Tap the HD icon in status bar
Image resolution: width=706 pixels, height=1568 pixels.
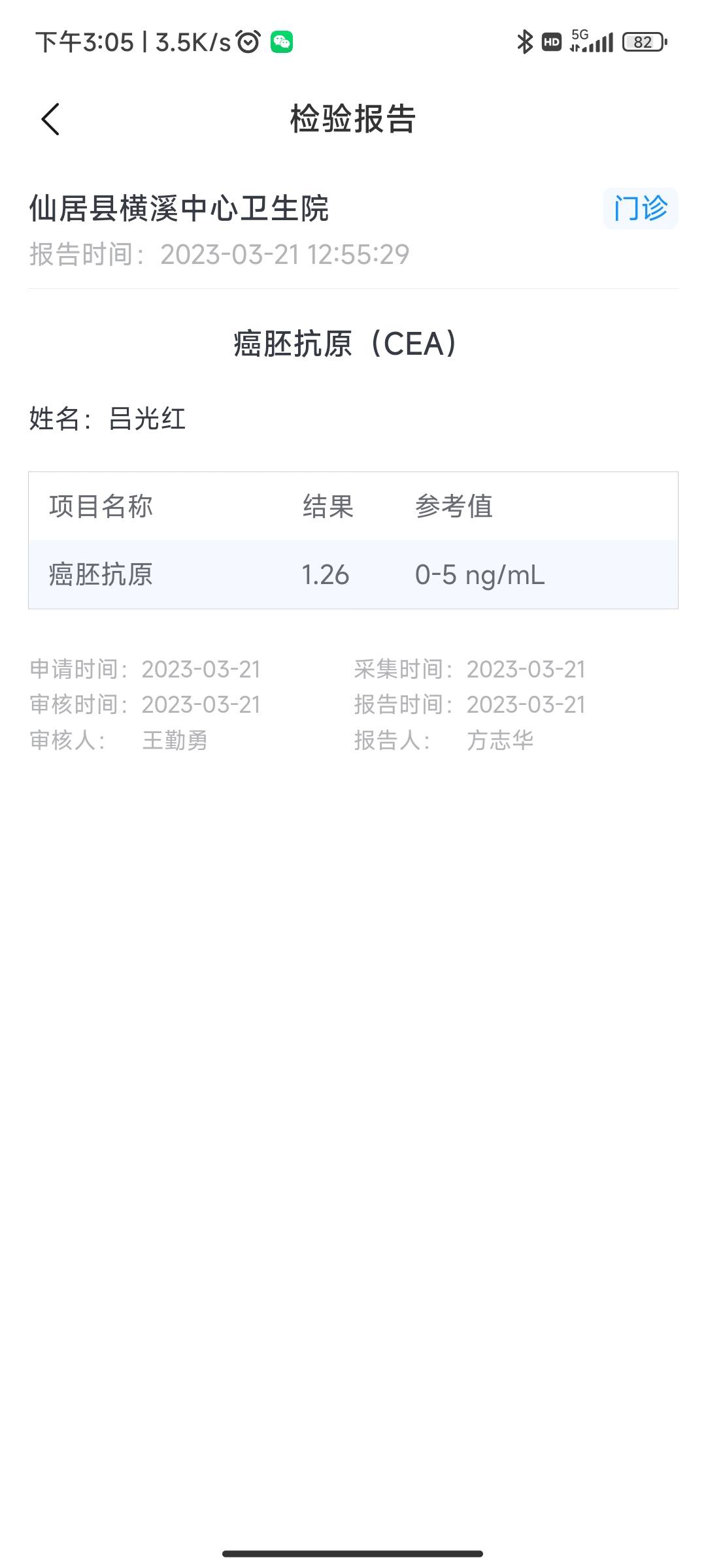click(550, 42)
